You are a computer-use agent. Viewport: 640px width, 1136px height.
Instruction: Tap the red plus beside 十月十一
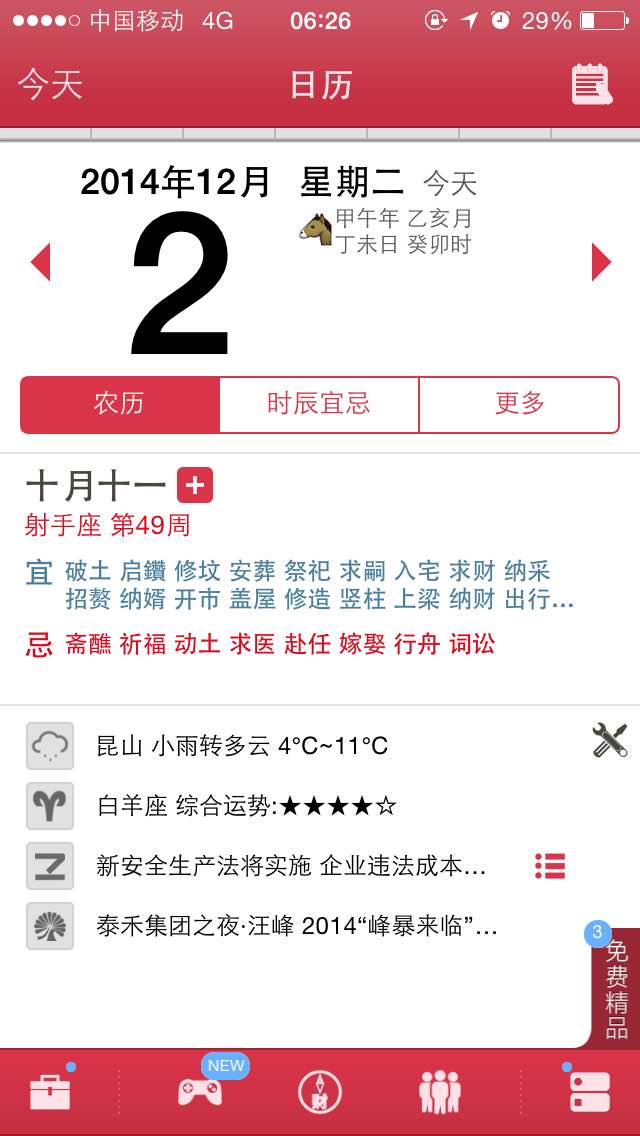coord(195,485)
